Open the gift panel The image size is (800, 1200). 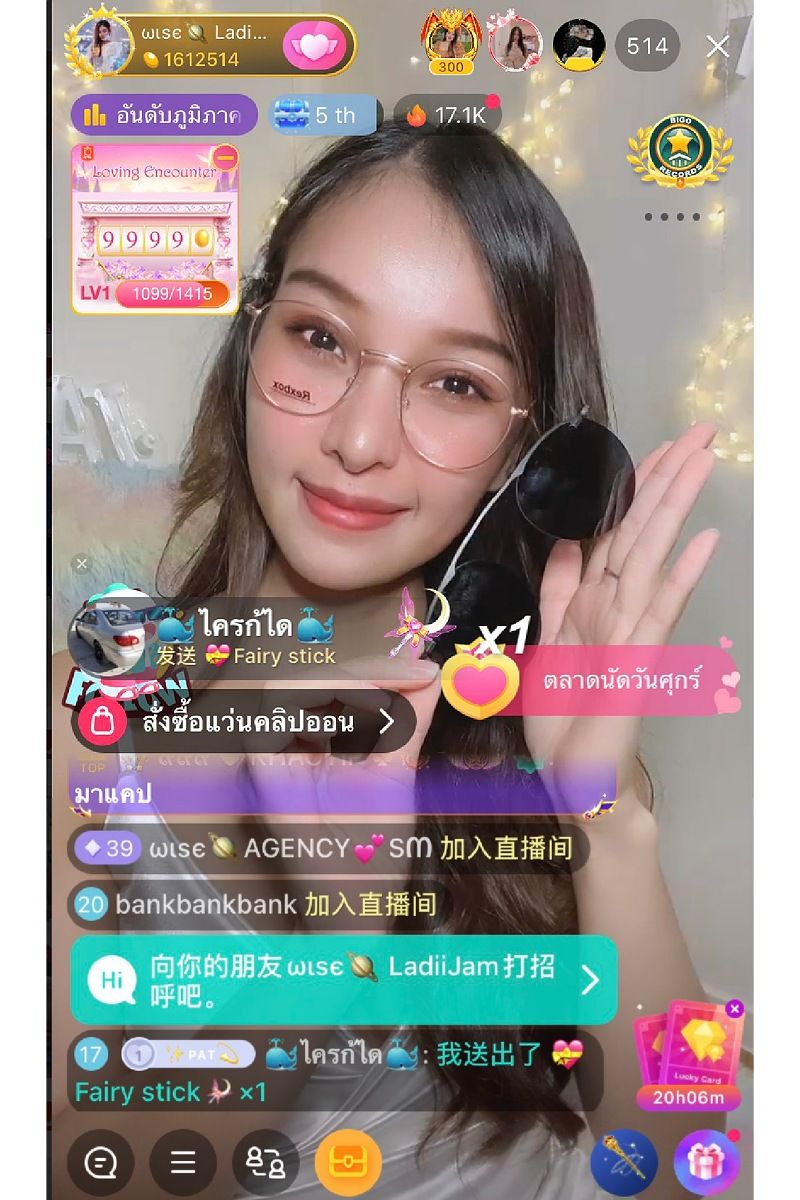tap(706, 1162)
